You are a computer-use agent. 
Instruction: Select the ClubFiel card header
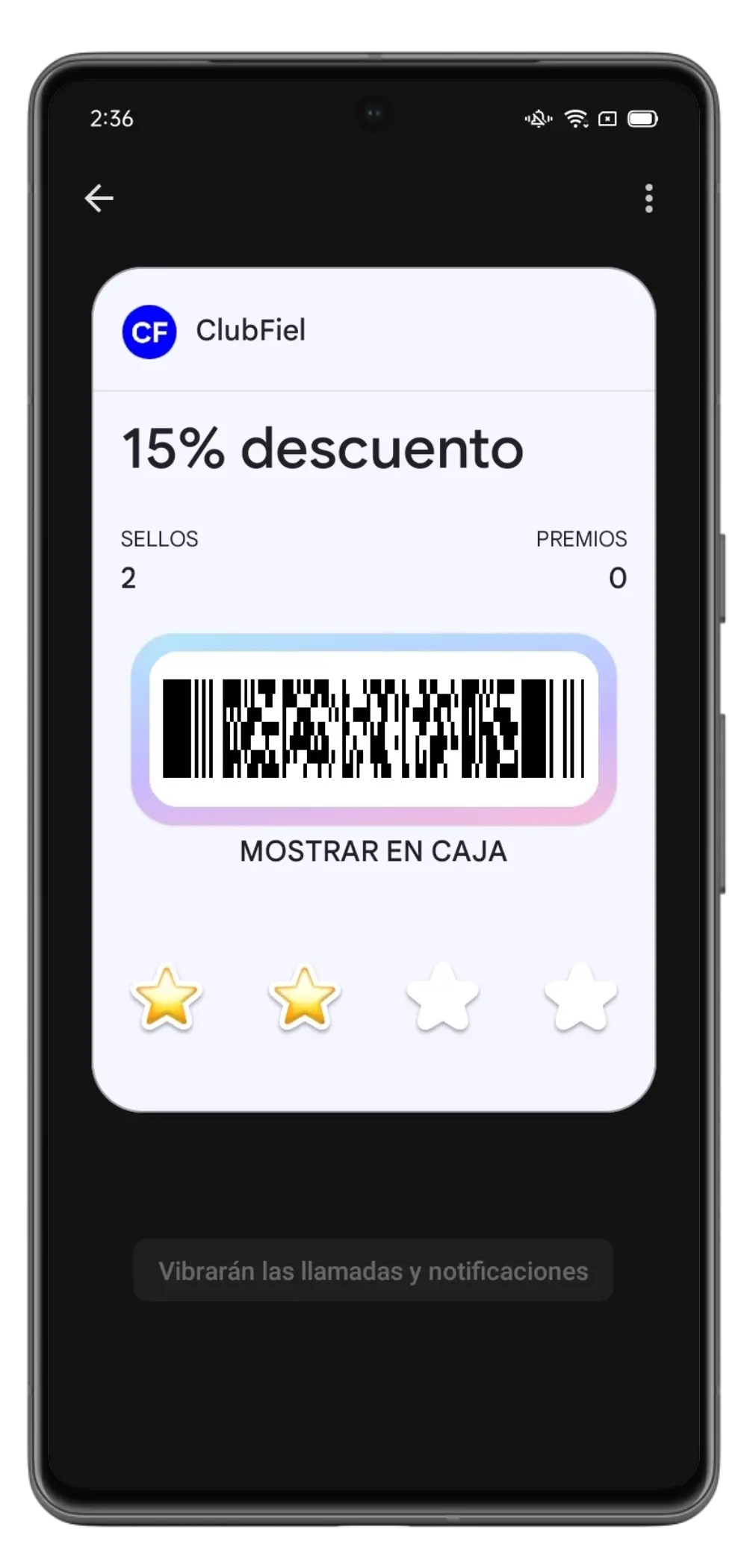click(251, 331)
